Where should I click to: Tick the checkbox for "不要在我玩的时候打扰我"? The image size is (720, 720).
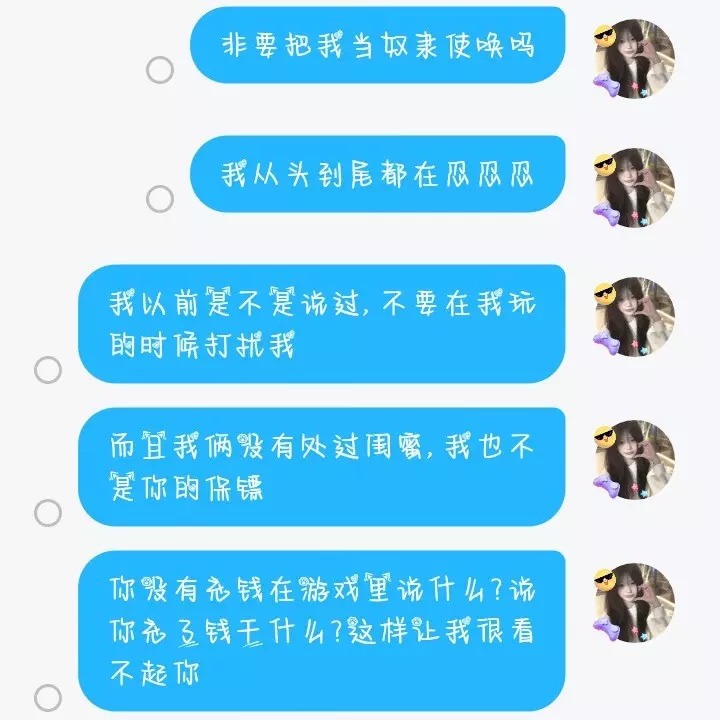(x=48, y=370)
